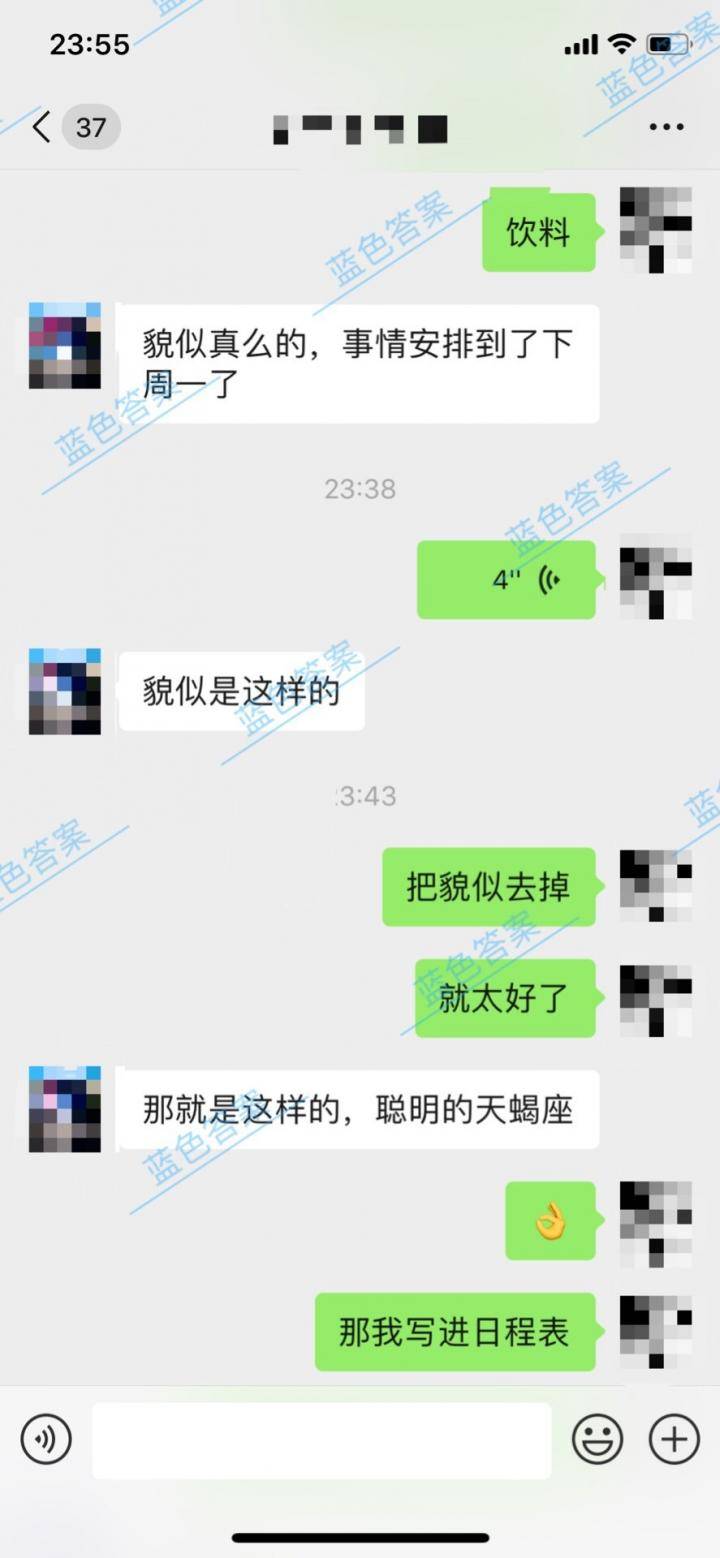
Task: Tap the 23:38 timestamp in the chat
Action: point(359,489)
